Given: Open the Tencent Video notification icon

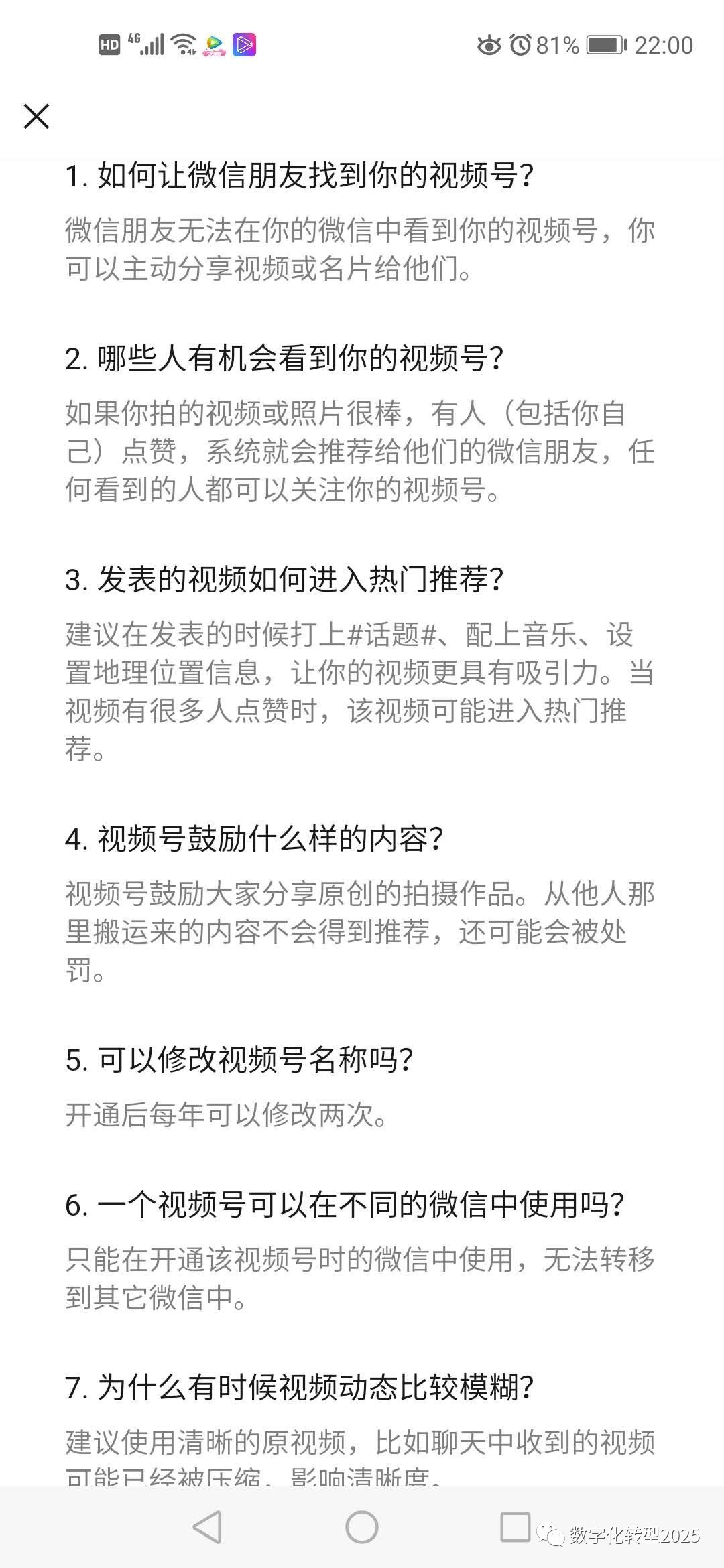Looking at the screenshot, I should point(213,45).
